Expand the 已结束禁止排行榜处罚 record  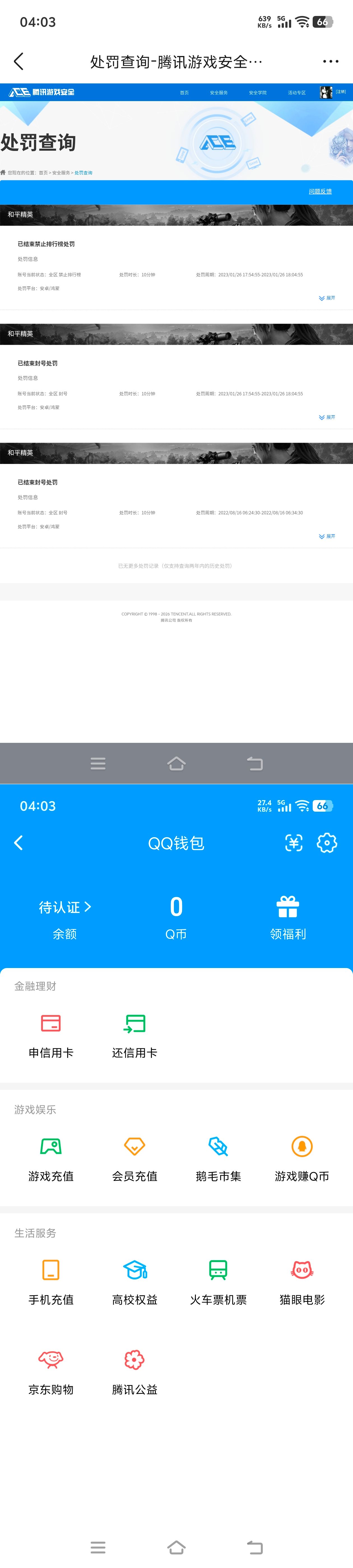pyautogui.click(x=327, y=298)
